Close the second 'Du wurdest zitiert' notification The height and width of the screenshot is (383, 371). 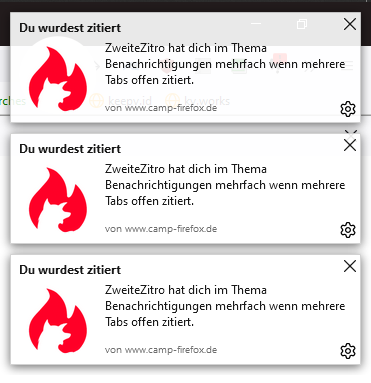click(350, 145)
